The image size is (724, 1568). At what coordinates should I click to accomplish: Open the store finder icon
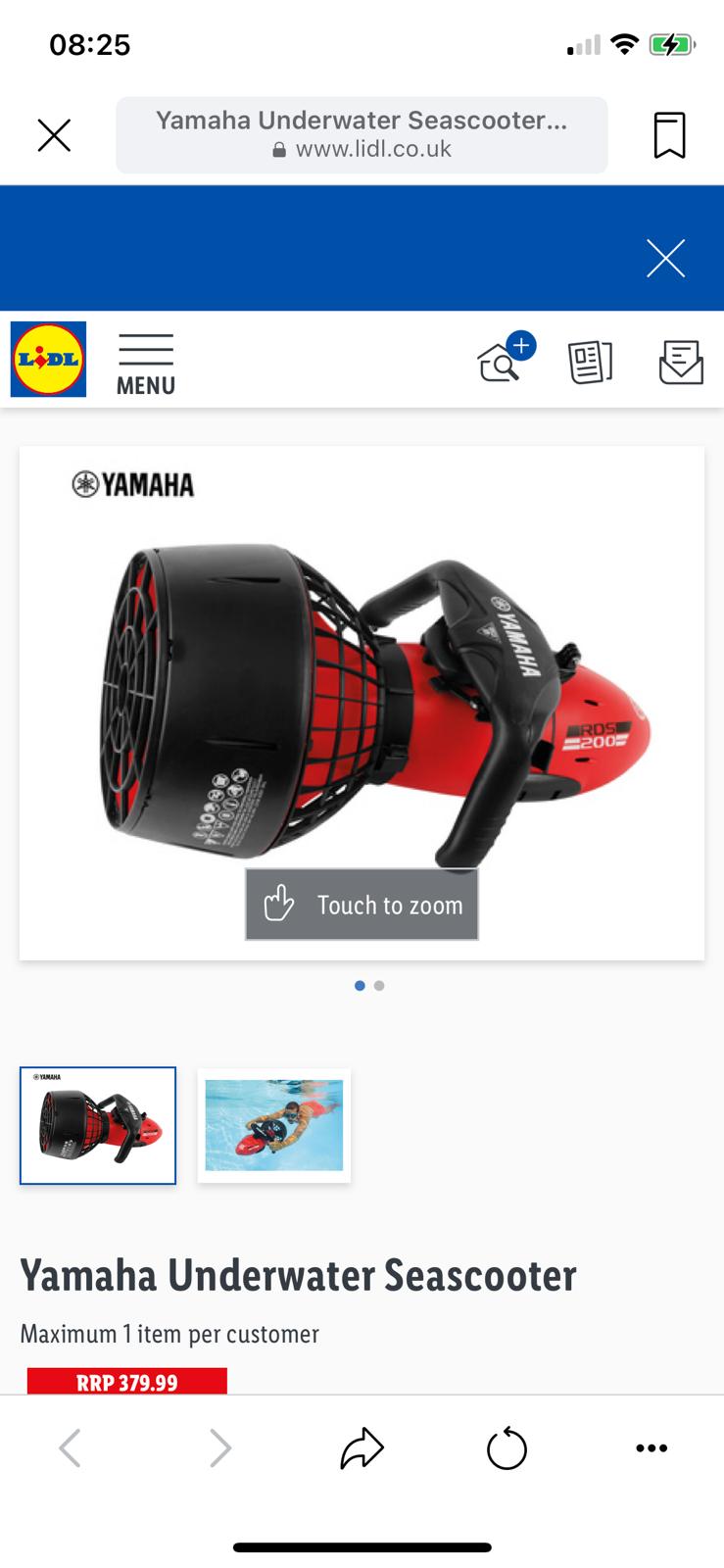tap(504, 360)
